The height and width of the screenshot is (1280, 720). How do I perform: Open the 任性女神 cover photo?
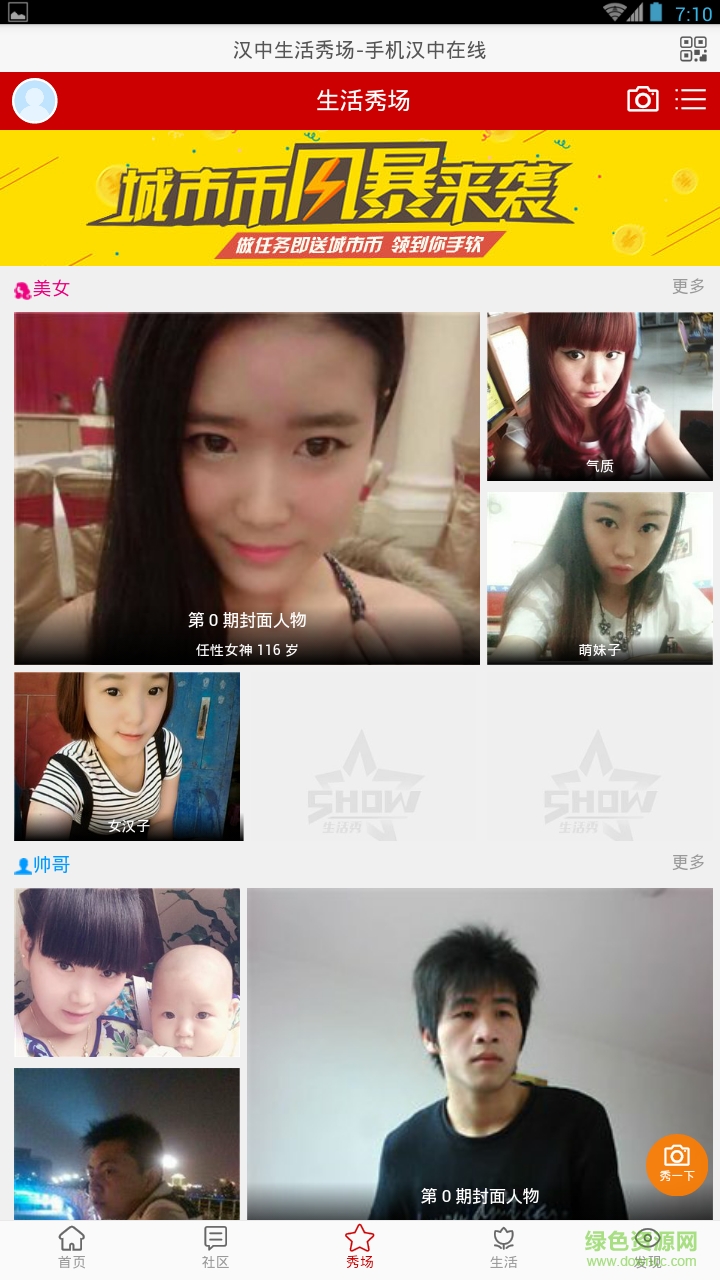[247, 488]
